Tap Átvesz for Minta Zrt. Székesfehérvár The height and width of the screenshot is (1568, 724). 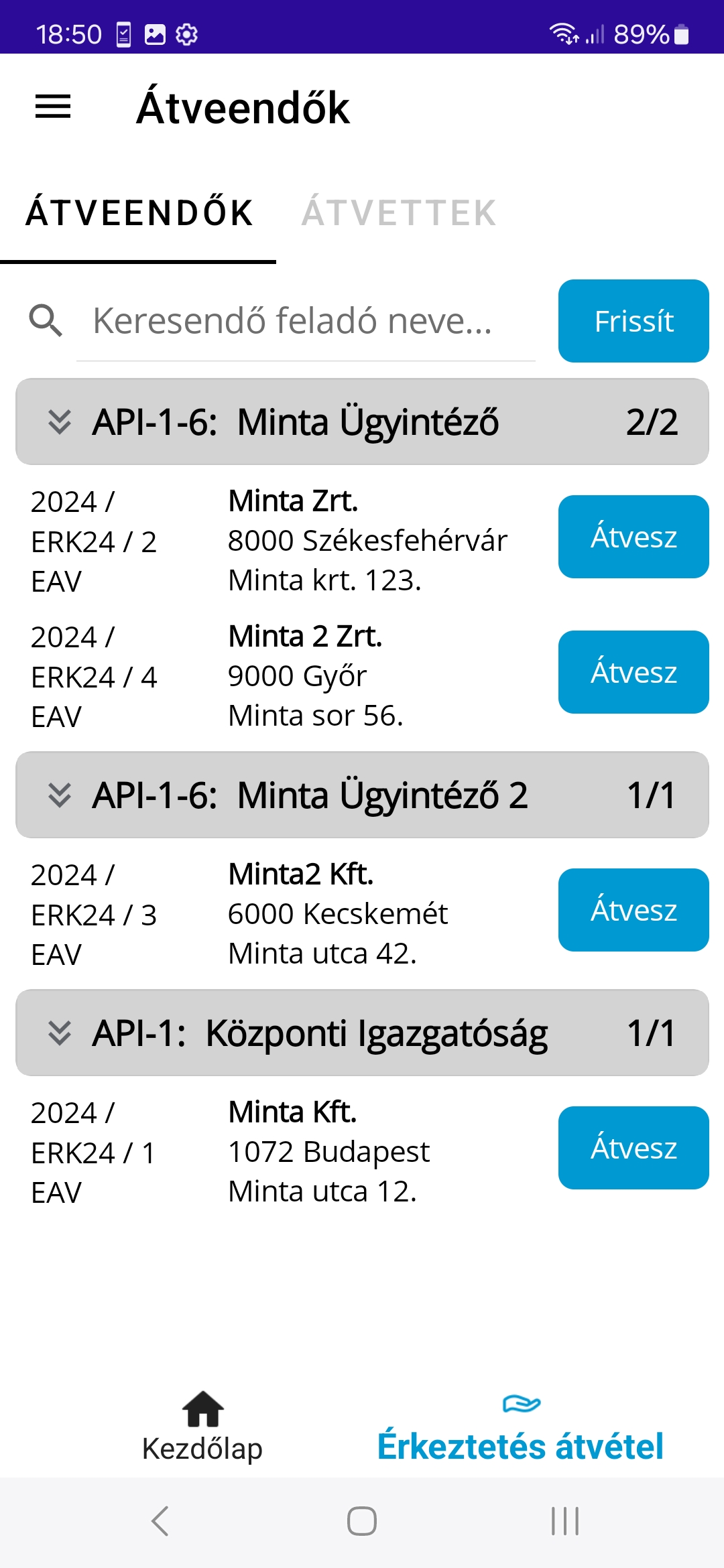coord(633,537)
